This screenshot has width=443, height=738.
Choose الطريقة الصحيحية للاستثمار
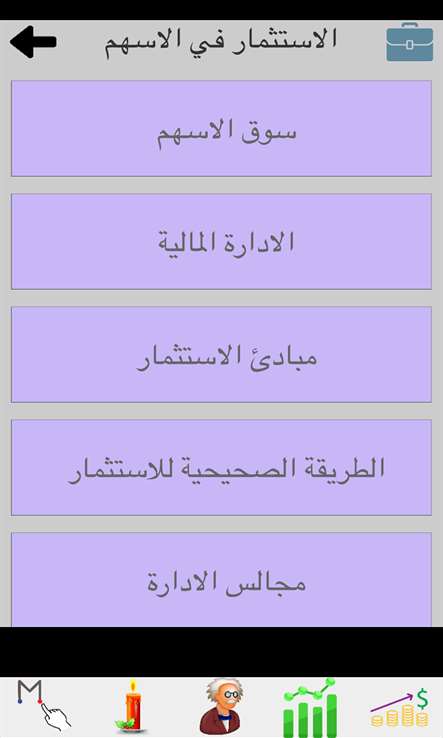(x=221, y=467)
